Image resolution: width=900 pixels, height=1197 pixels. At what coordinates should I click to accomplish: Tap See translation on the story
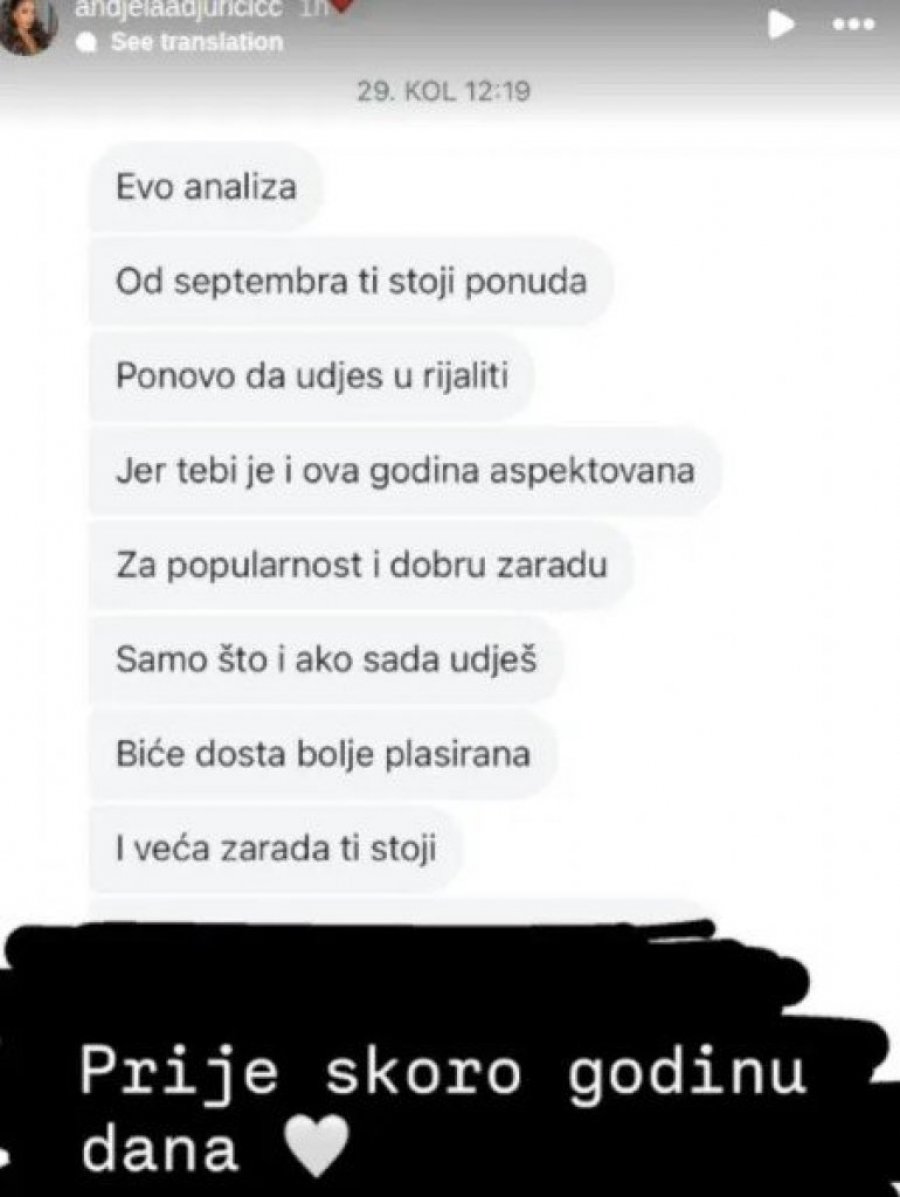point(195,42)
